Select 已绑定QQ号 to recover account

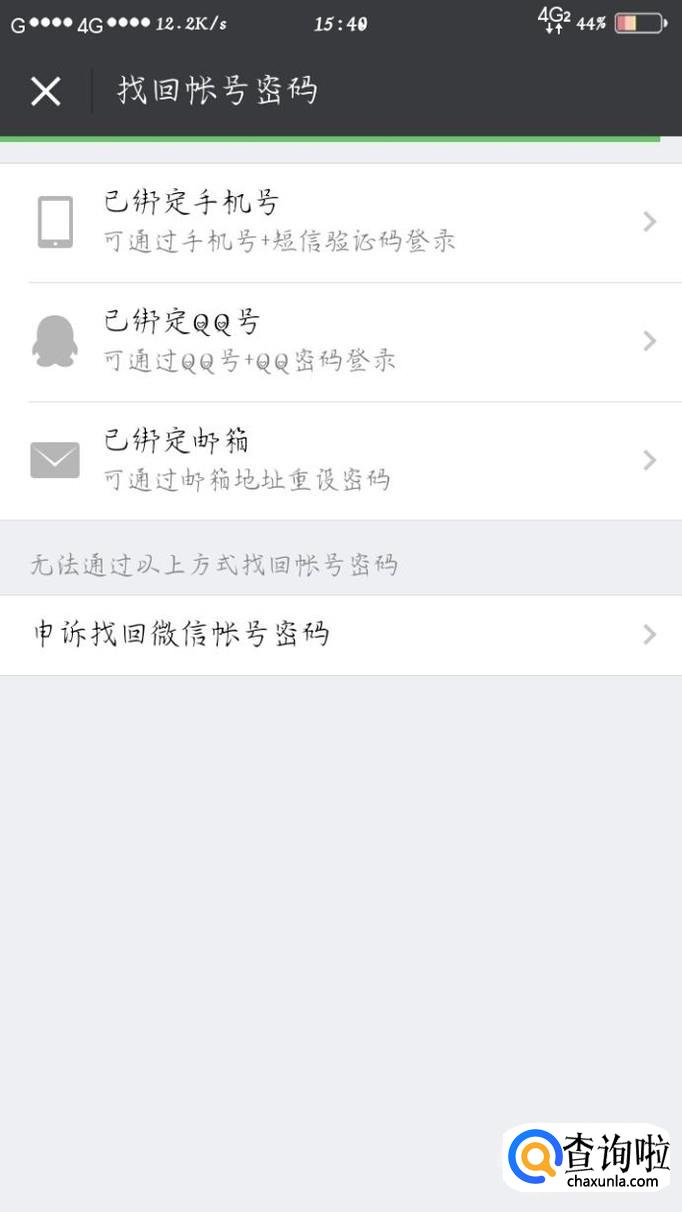pos(340,341)
